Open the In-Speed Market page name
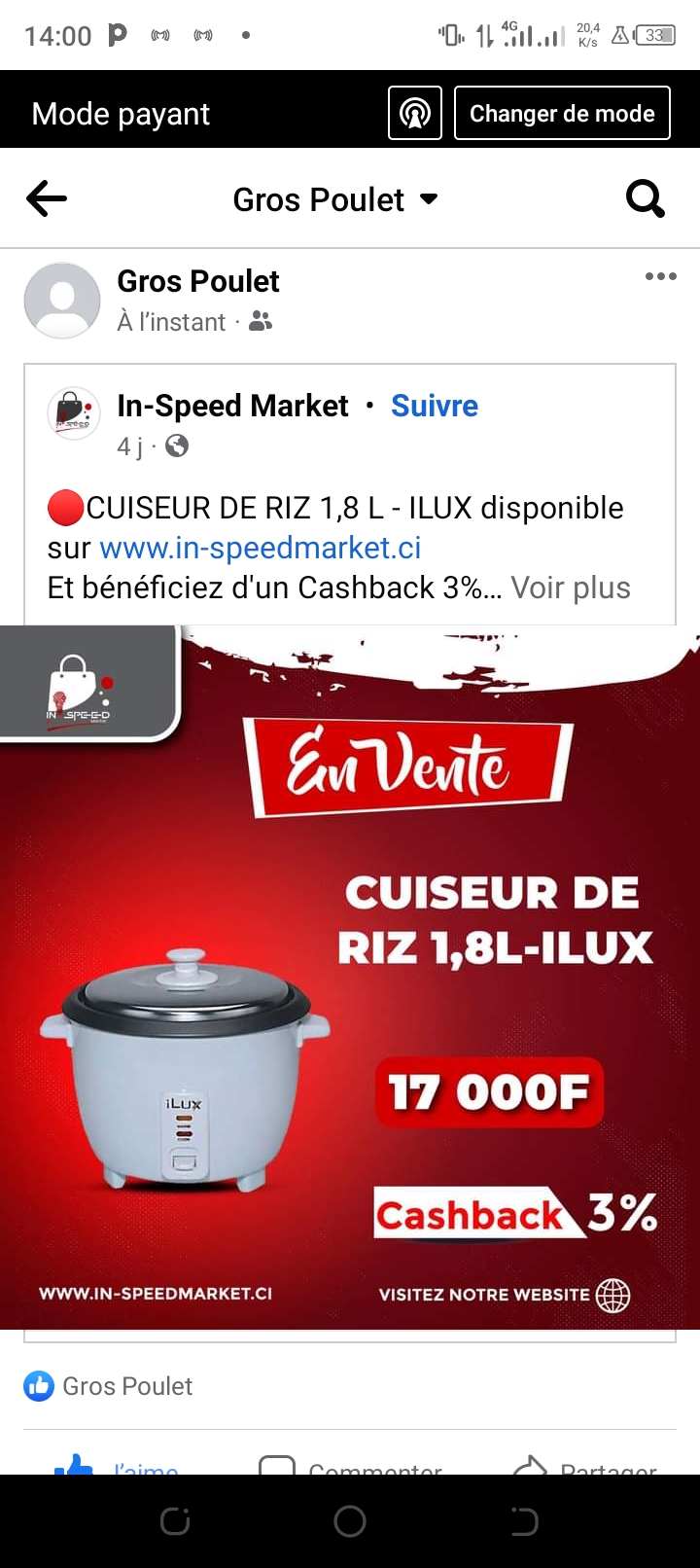Image resolution: width=700 pixels, height=1568 pixels. point(232,406)
